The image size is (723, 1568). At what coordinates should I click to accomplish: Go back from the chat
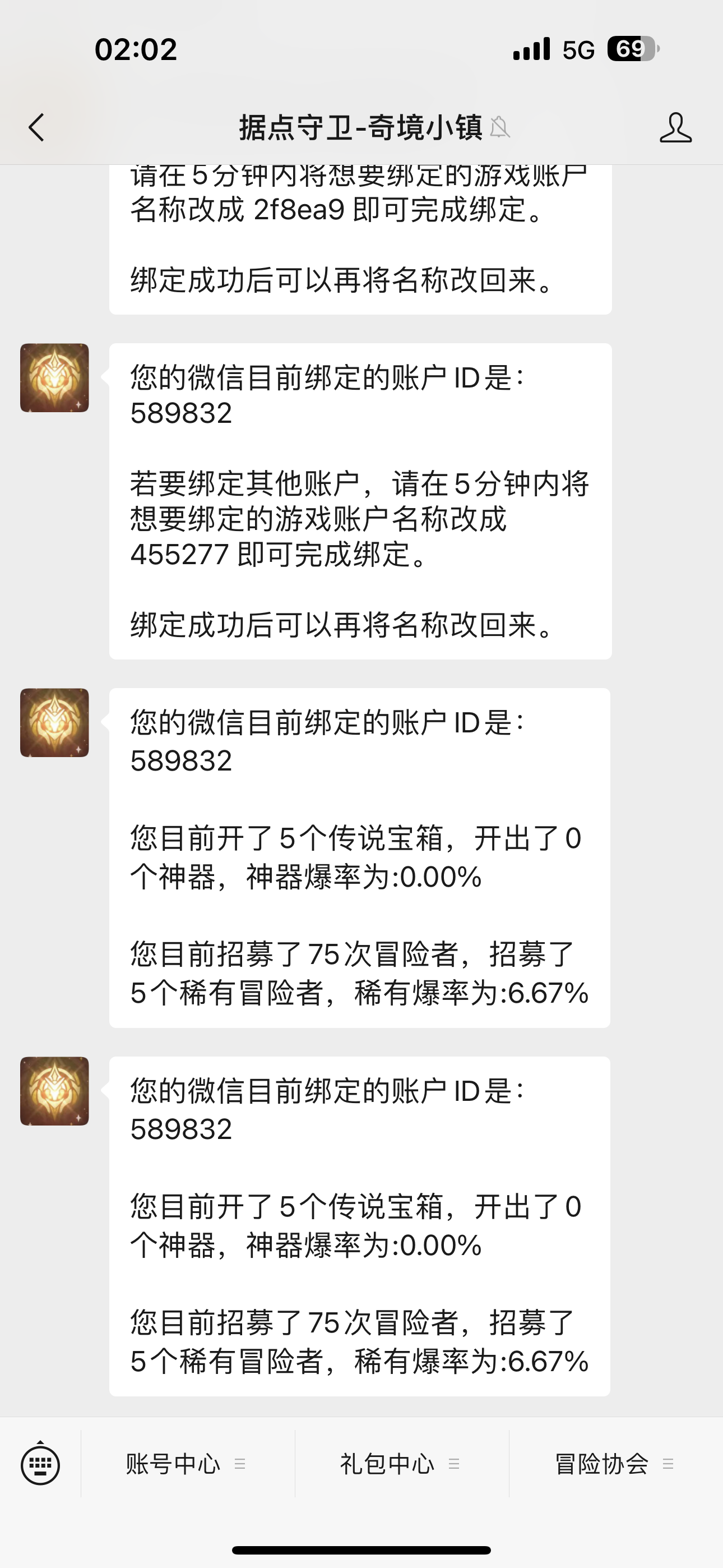[x=36, y=128]
